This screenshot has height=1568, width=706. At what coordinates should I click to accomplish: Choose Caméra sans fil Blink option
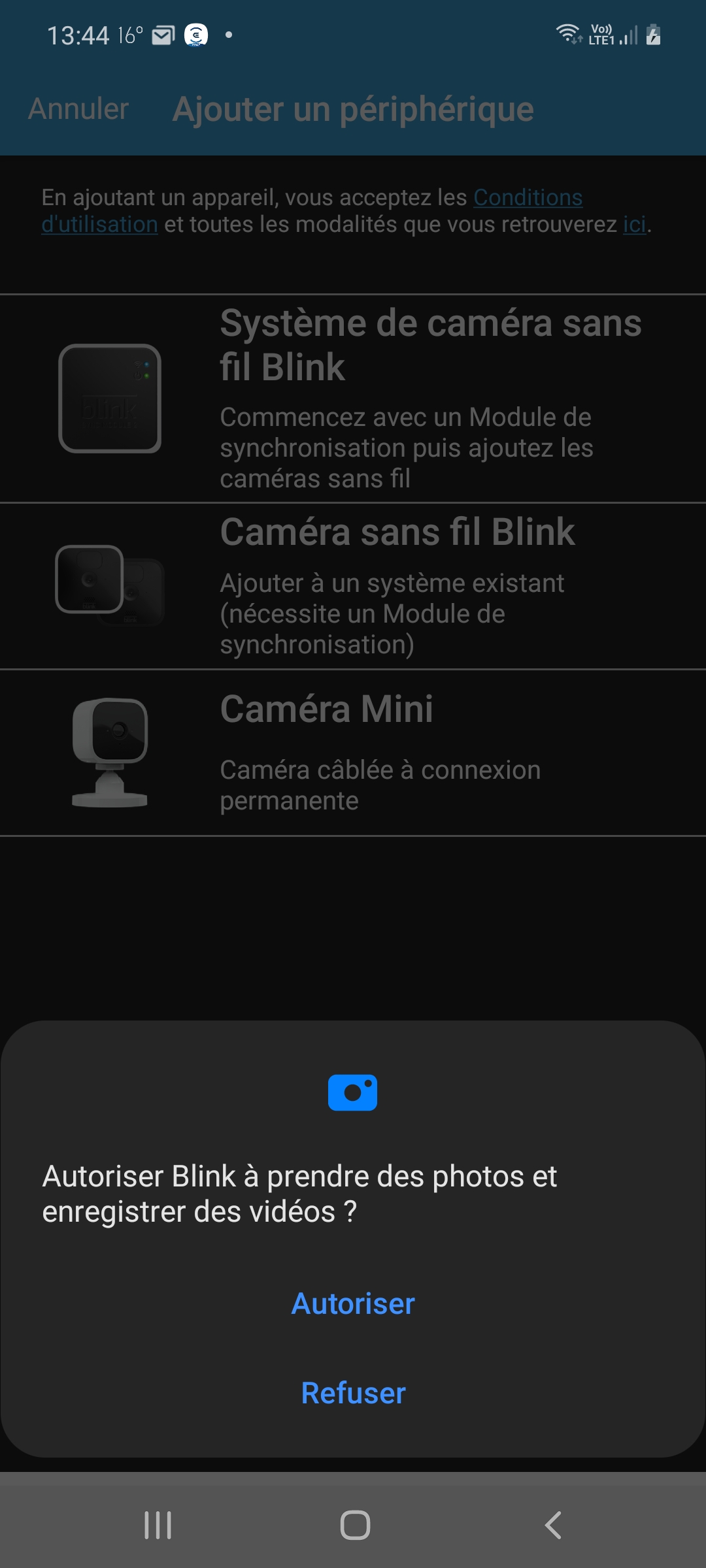tap(353, 586)
